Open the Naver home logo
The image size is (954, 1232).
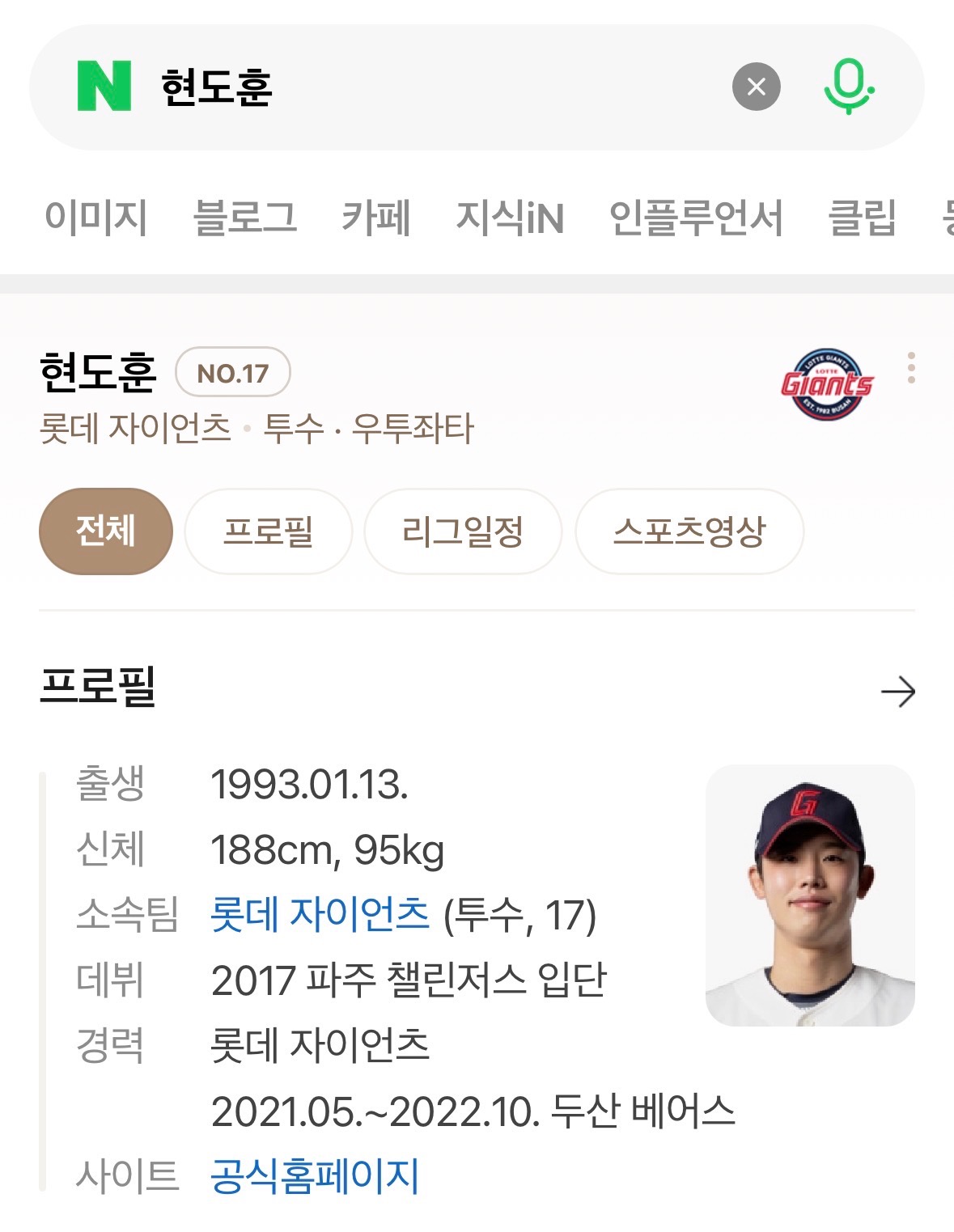(x=104, y=87)
